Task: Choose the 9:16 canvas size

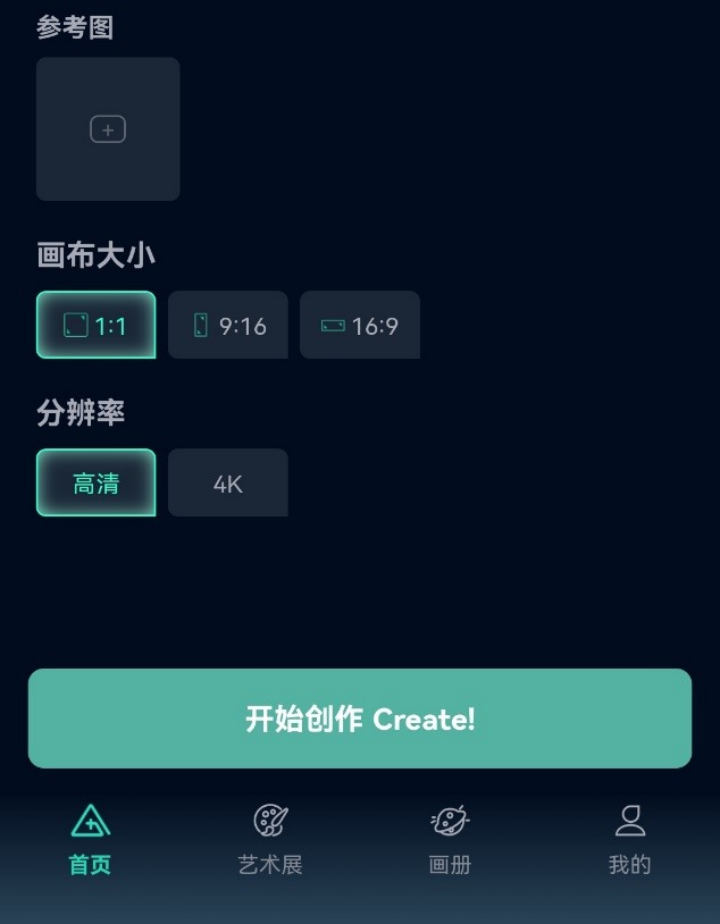Action: pyautogui.click(x=228, y=325)
